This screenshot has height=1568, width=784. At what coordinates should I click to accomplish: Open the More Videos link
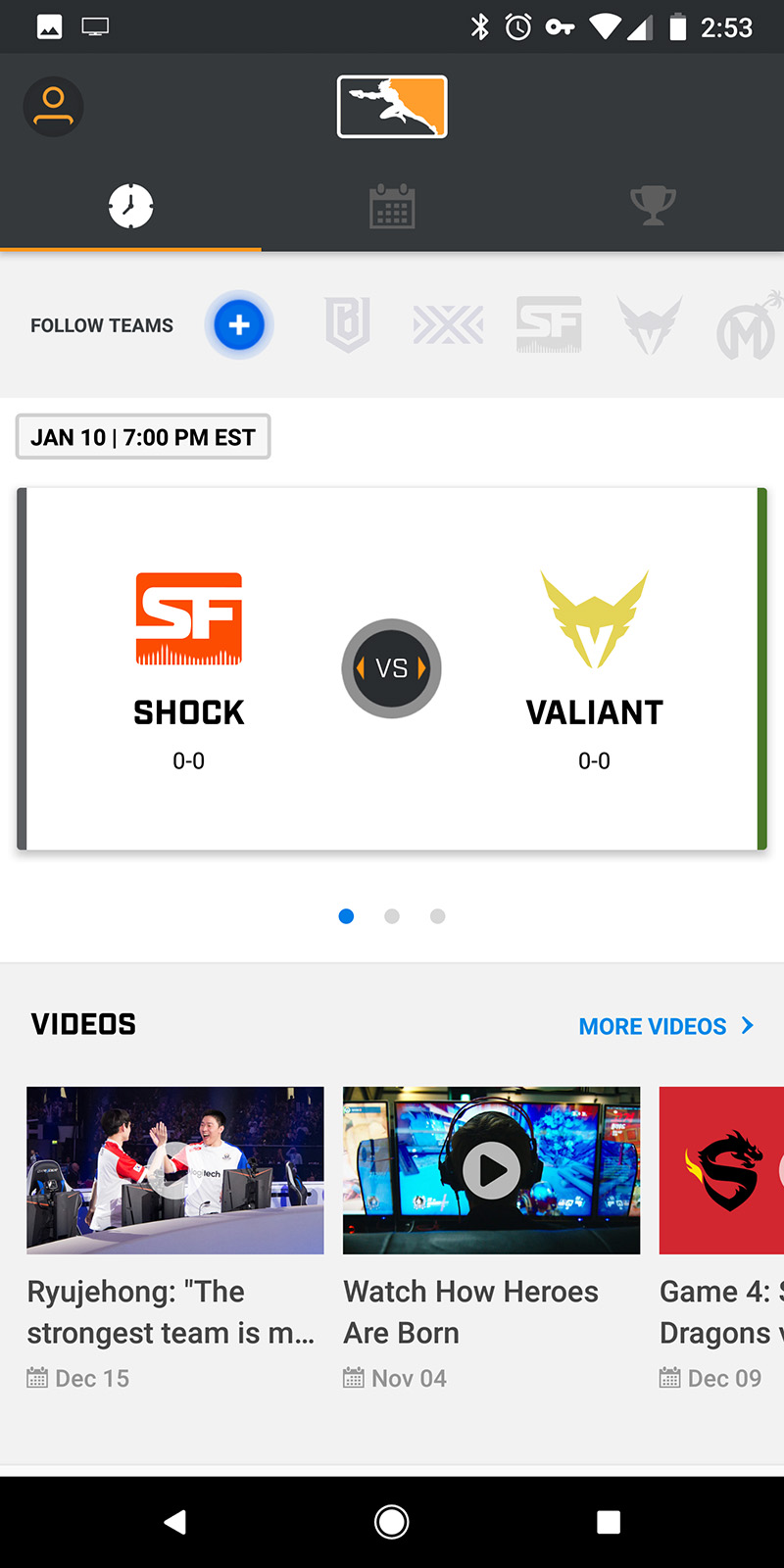pyautogui.click(x=666, y=1026)
